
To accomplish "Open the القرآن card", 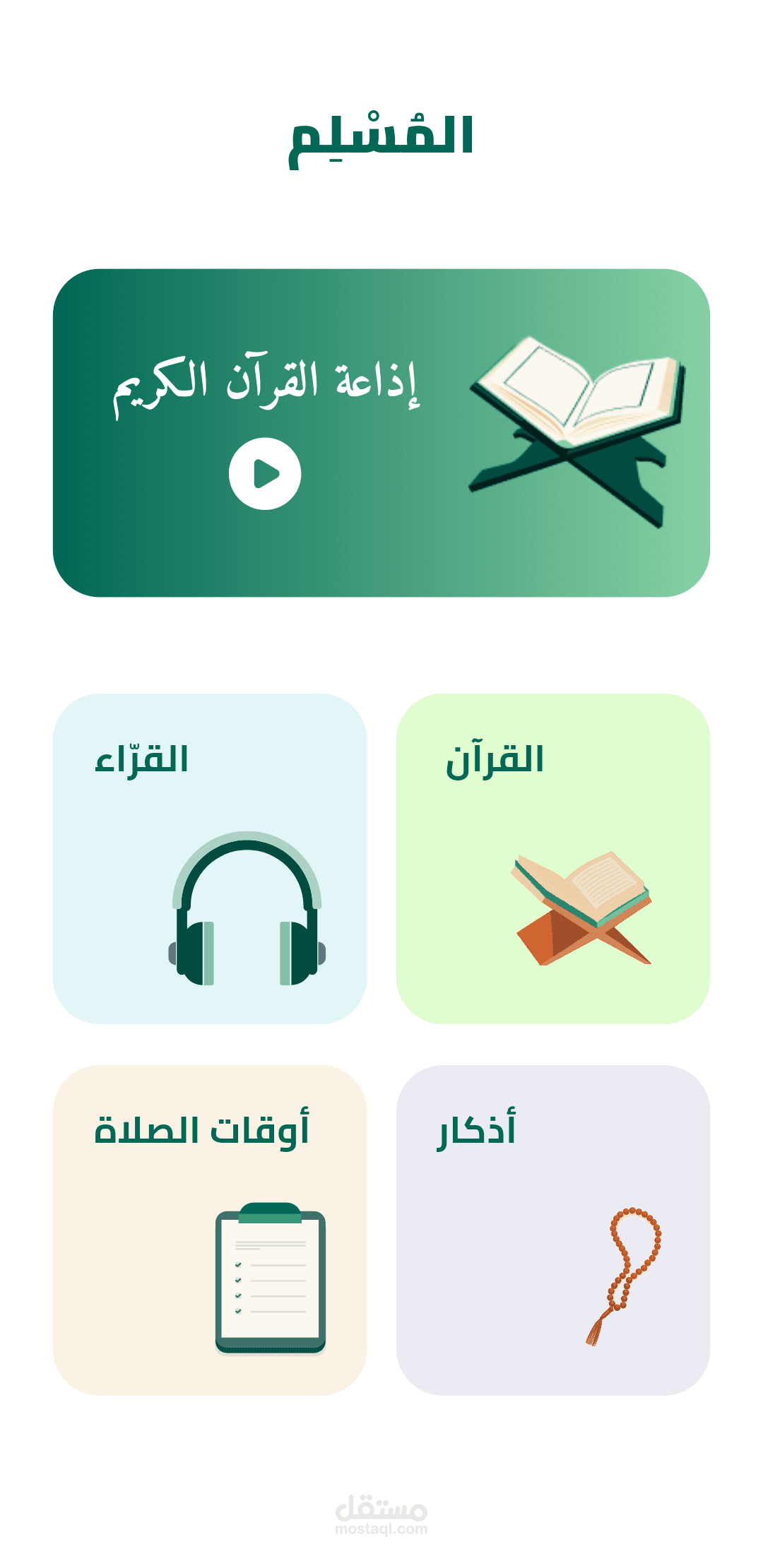I will tap(553, 858).
